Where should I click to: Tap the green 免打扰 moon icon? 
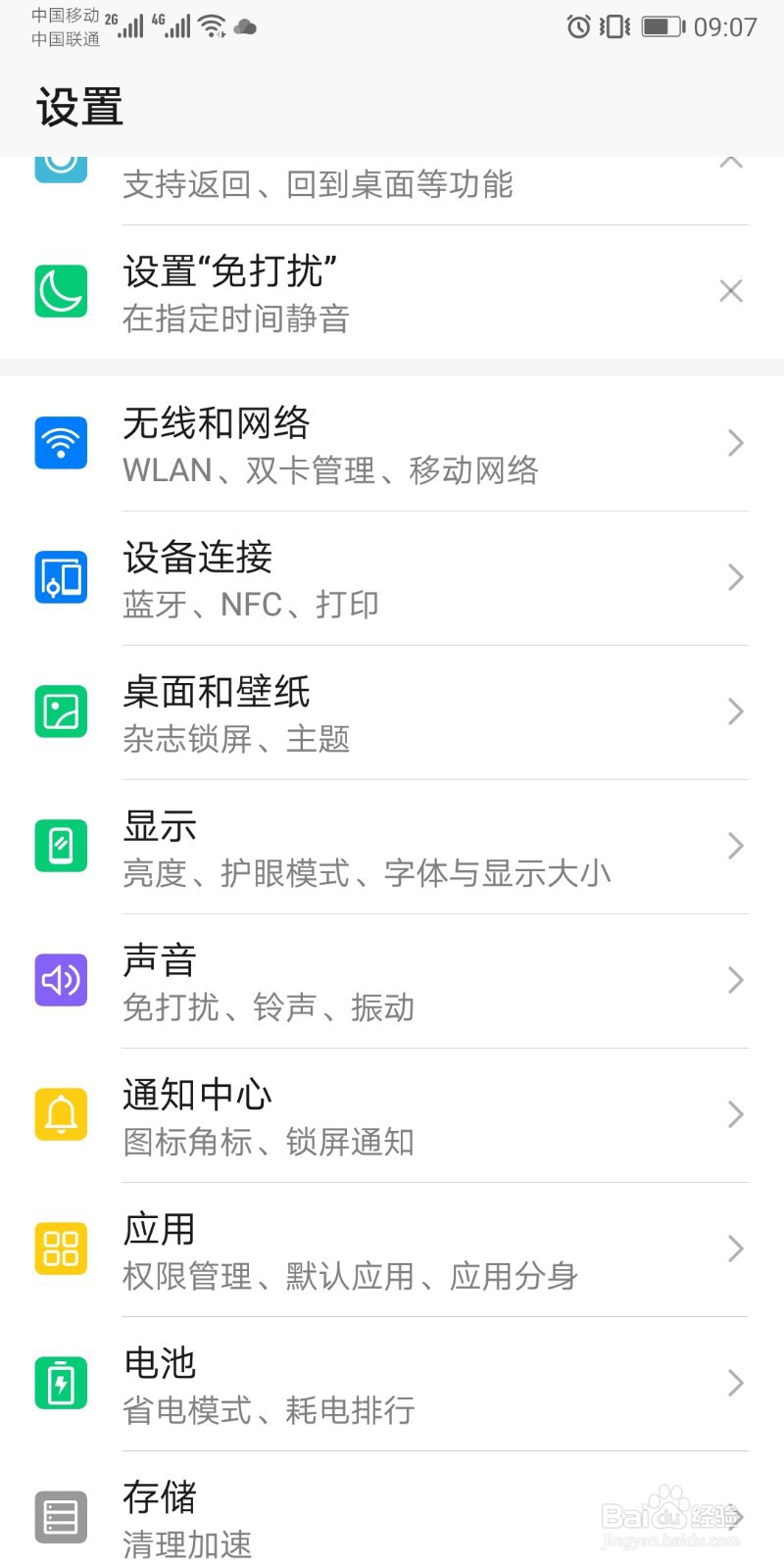coord(61,291)
